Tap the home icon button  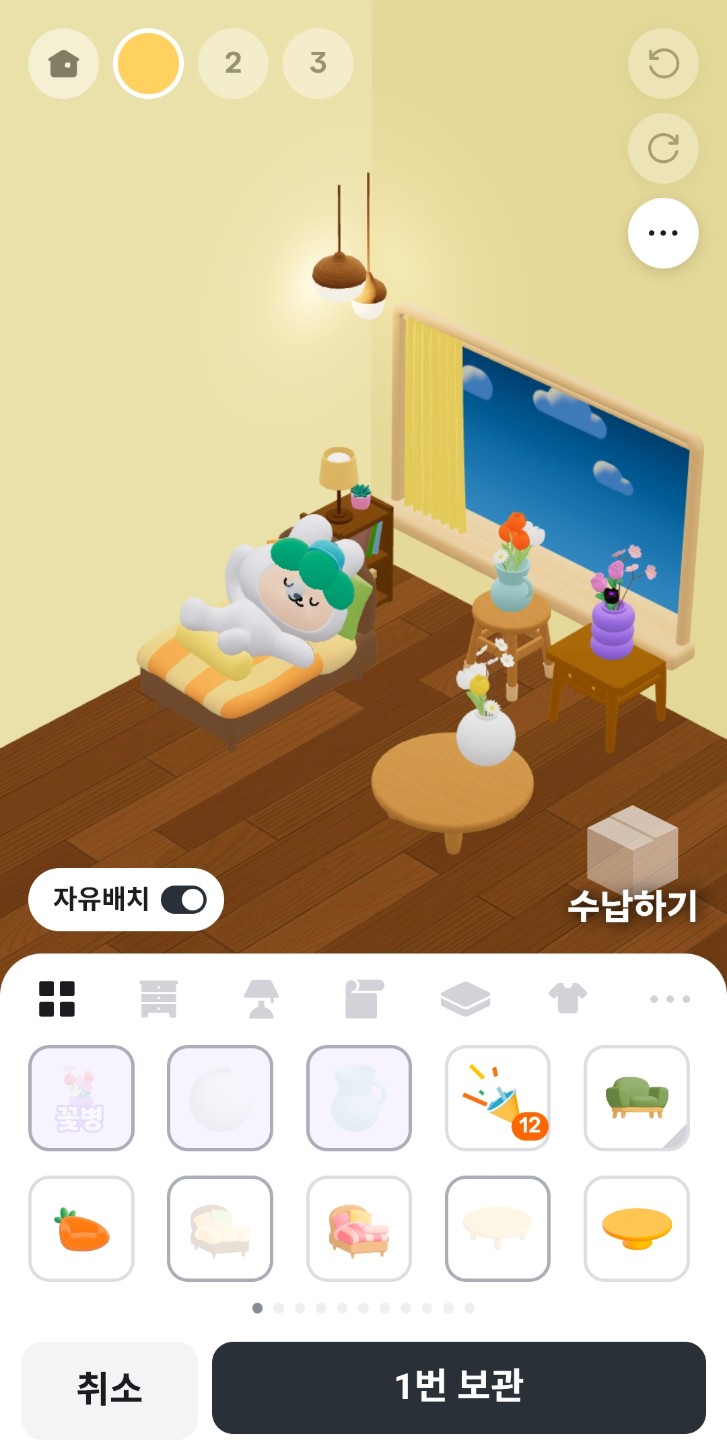[64, 64]
